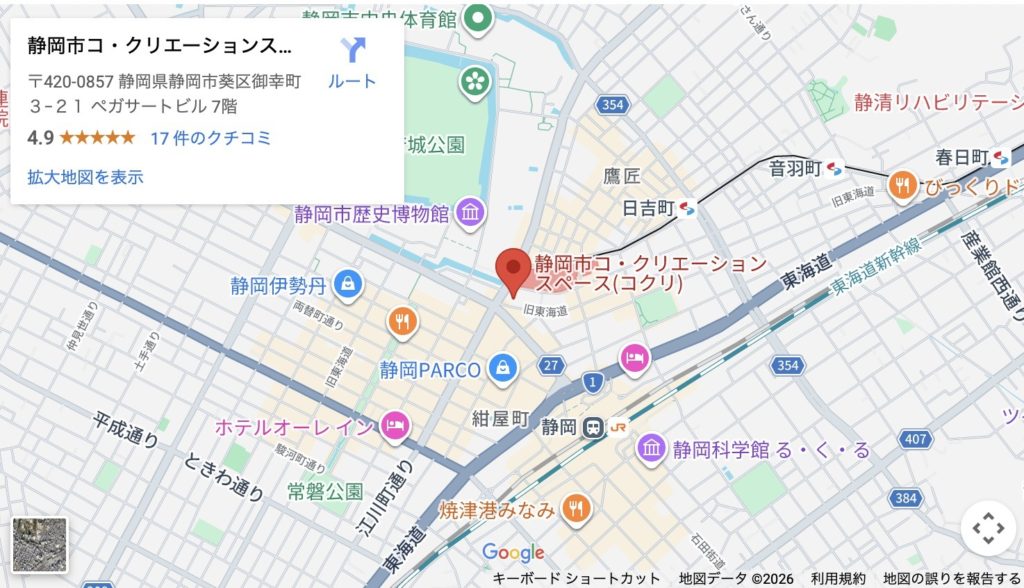Screen dimensions: 1024x588
Task: Select 静岡 JR station marker
Action: click(594, 427)
